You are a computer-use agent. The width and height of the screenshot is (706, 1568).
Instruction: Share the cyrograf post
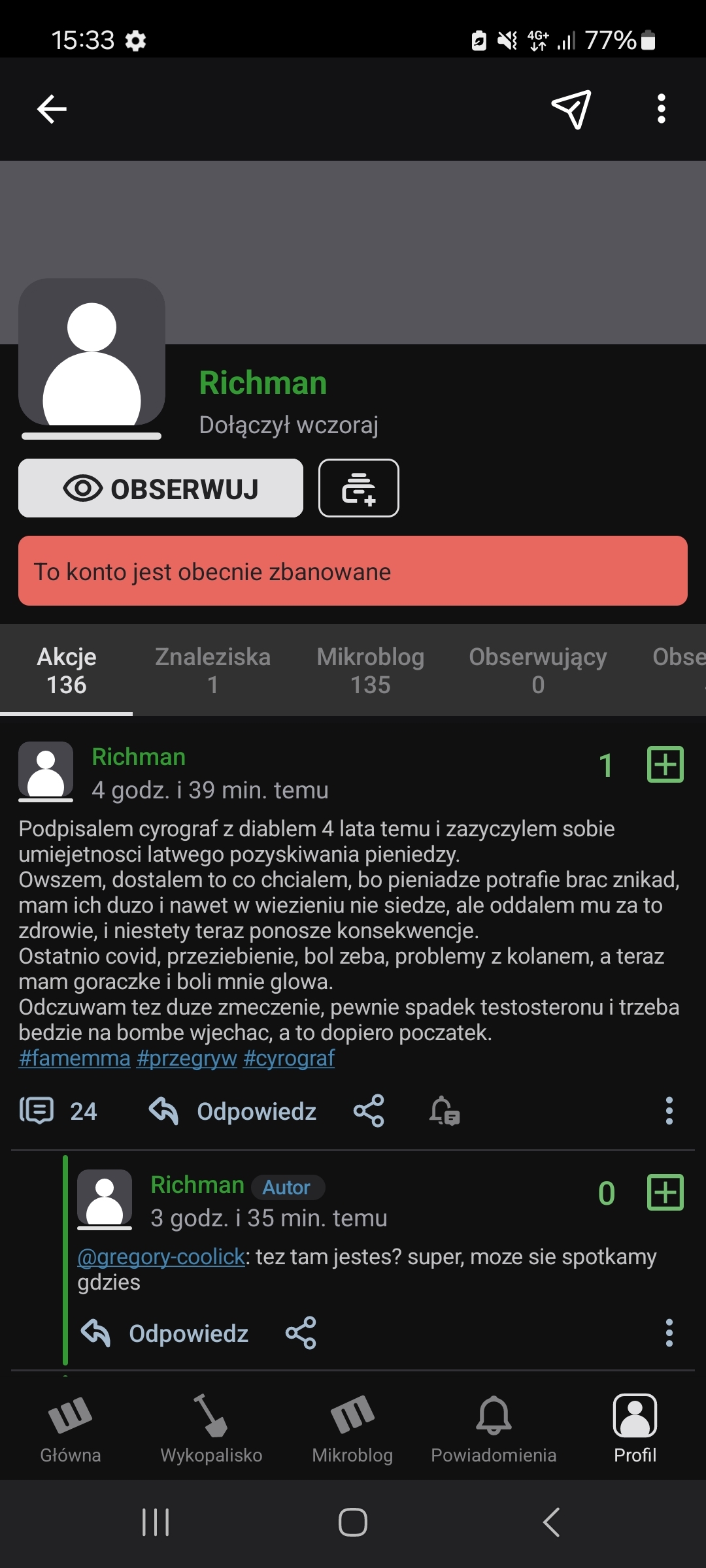coord(369,1111)
